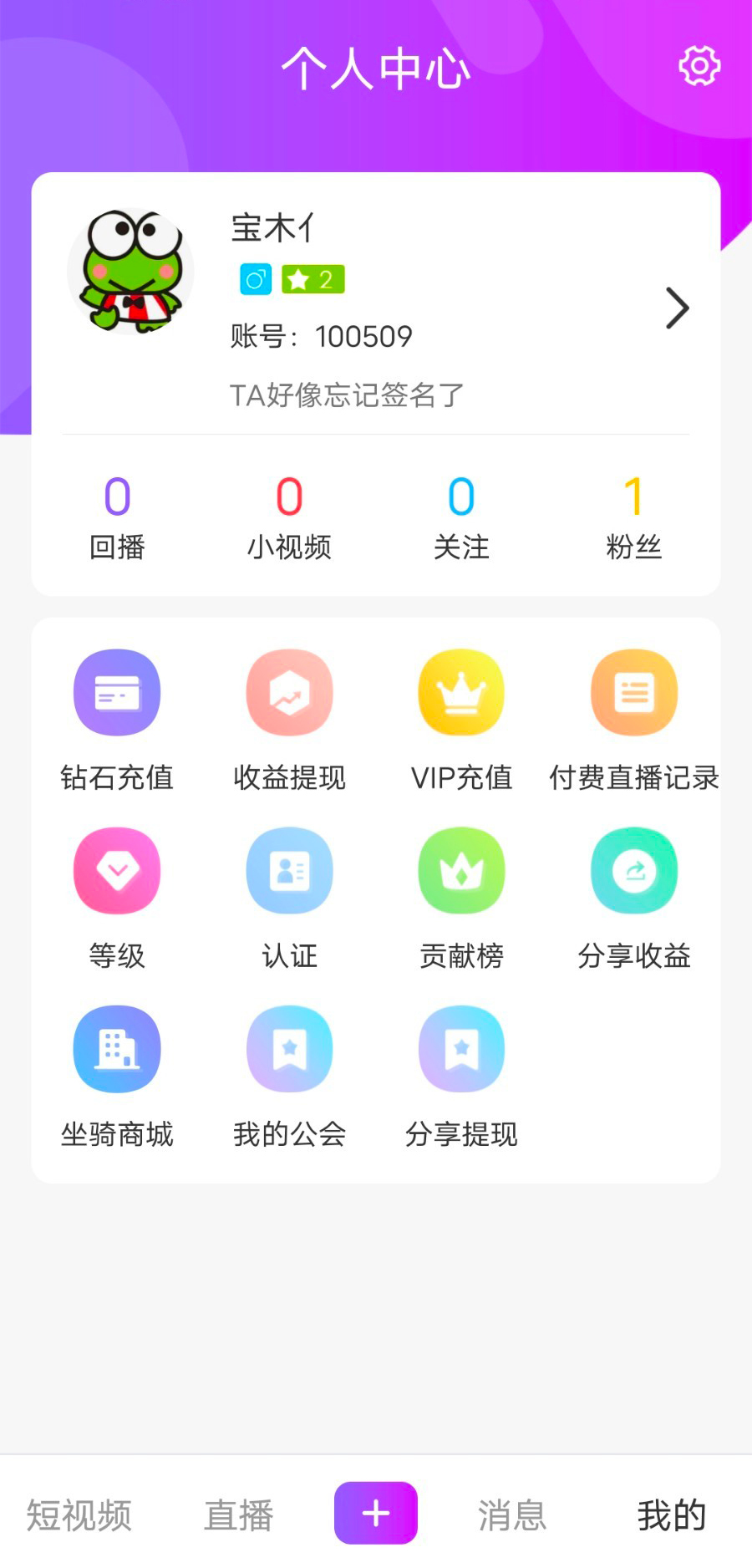Switch to the 直播 live tab
The width and height of the screenshot is (752, 1568).
click(239, 1515)
